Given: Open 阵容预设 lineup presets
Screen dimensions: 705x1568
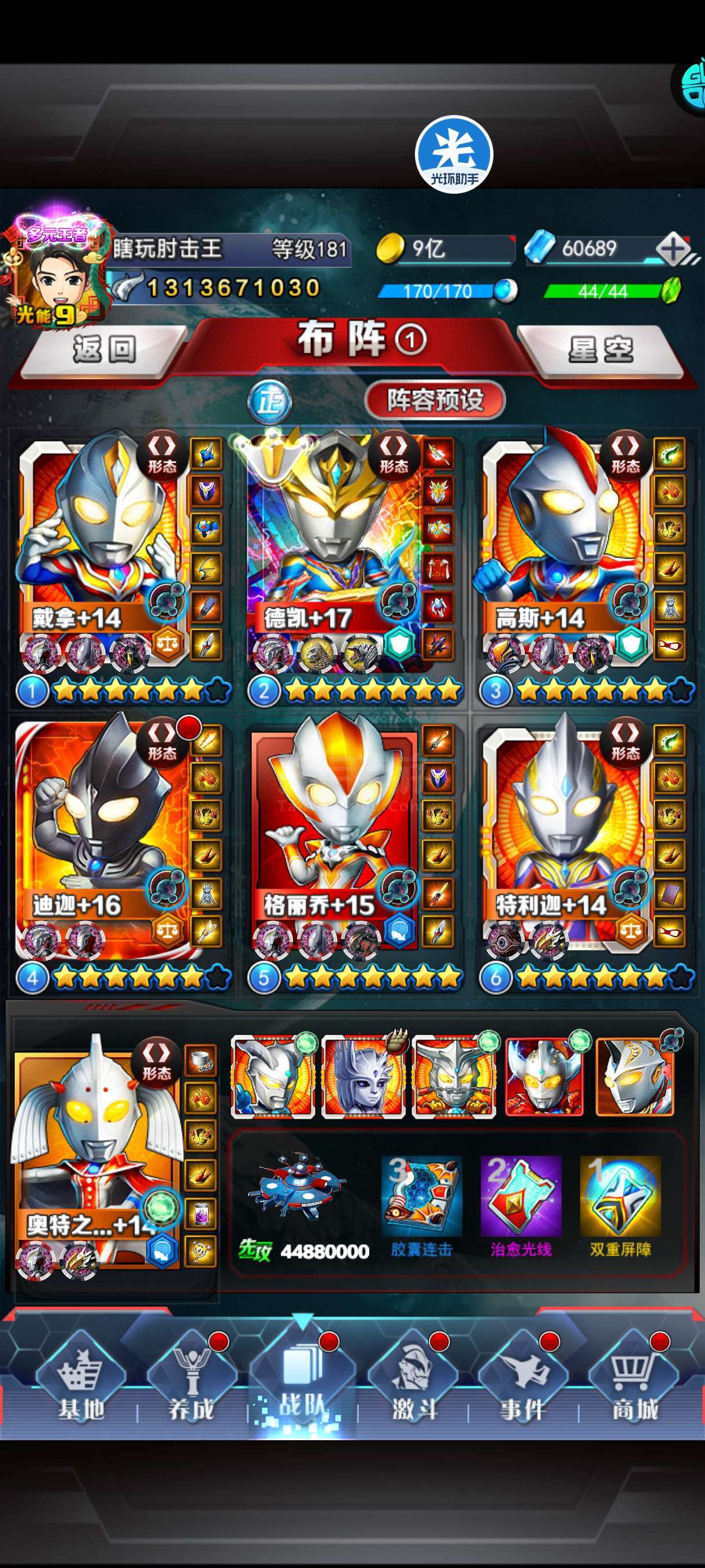Looking at the screenshot, I should [435, 401].
